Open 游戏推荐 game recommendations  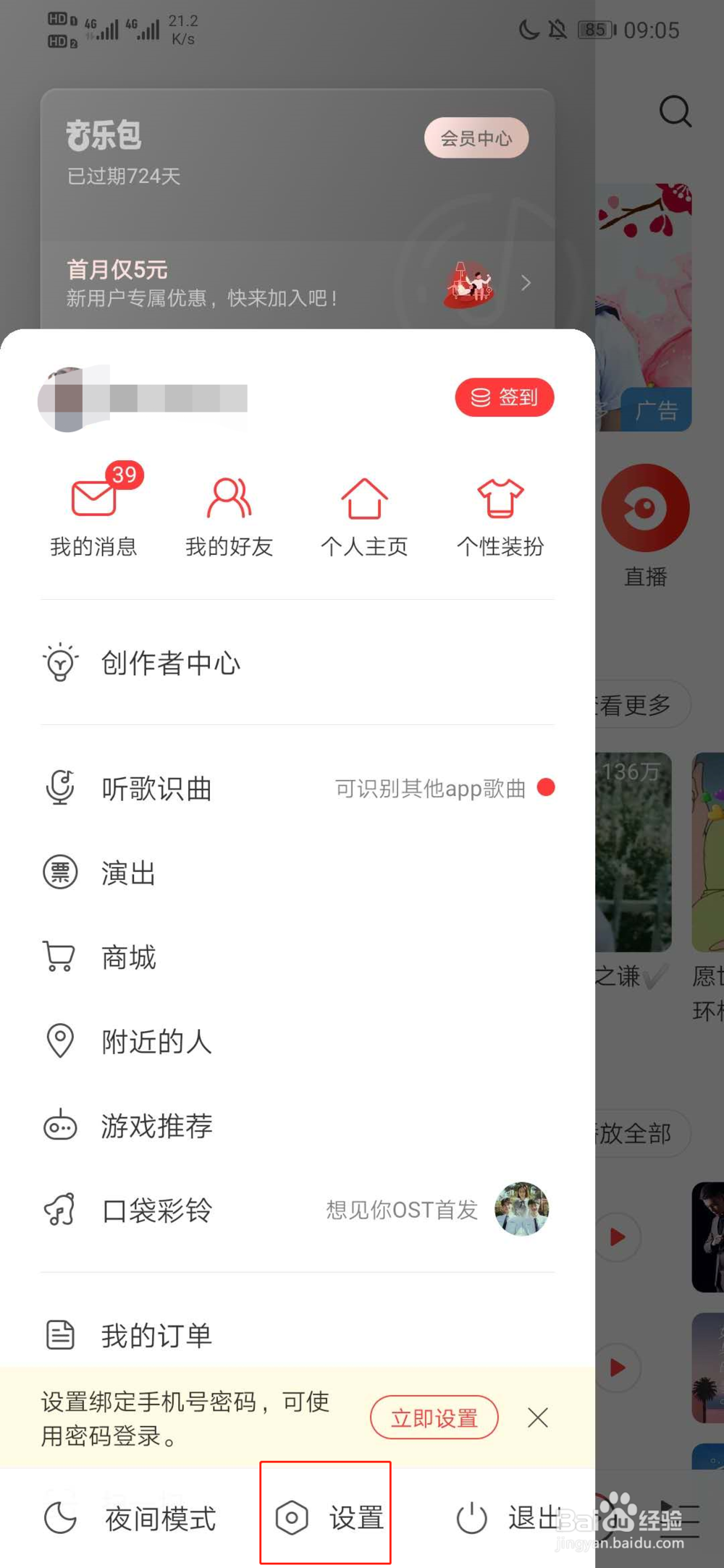point(156,1126)
